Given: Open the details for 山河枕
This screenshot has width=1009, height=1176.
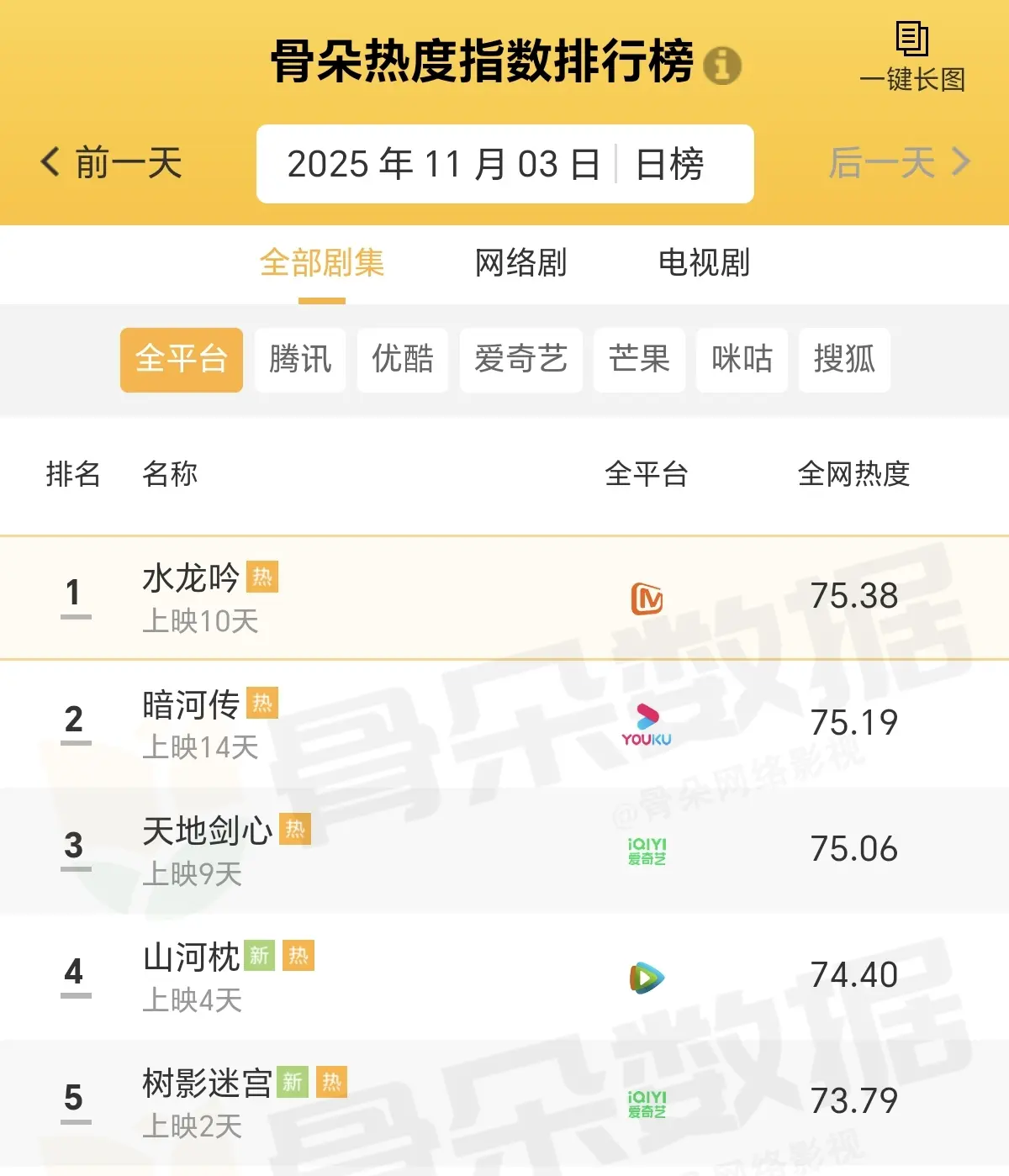Looking at the screenshot, I should coord(192,957).
